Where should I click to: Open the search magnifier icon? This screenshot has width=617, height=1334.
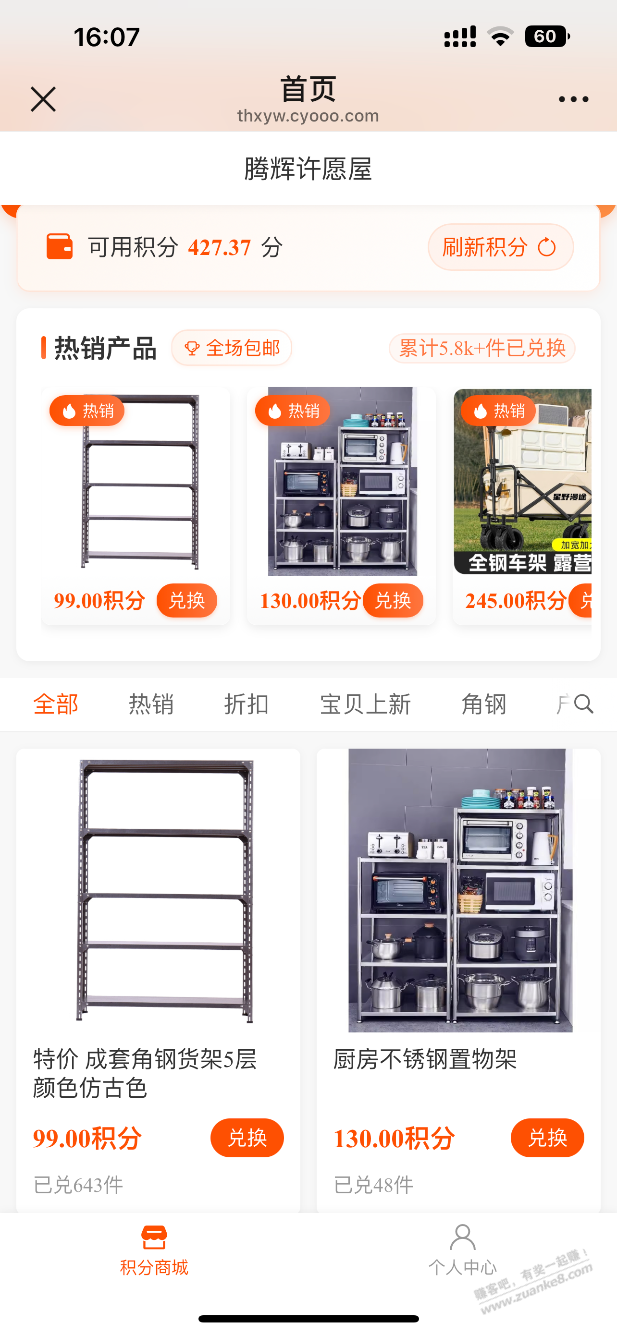[585, 704]
